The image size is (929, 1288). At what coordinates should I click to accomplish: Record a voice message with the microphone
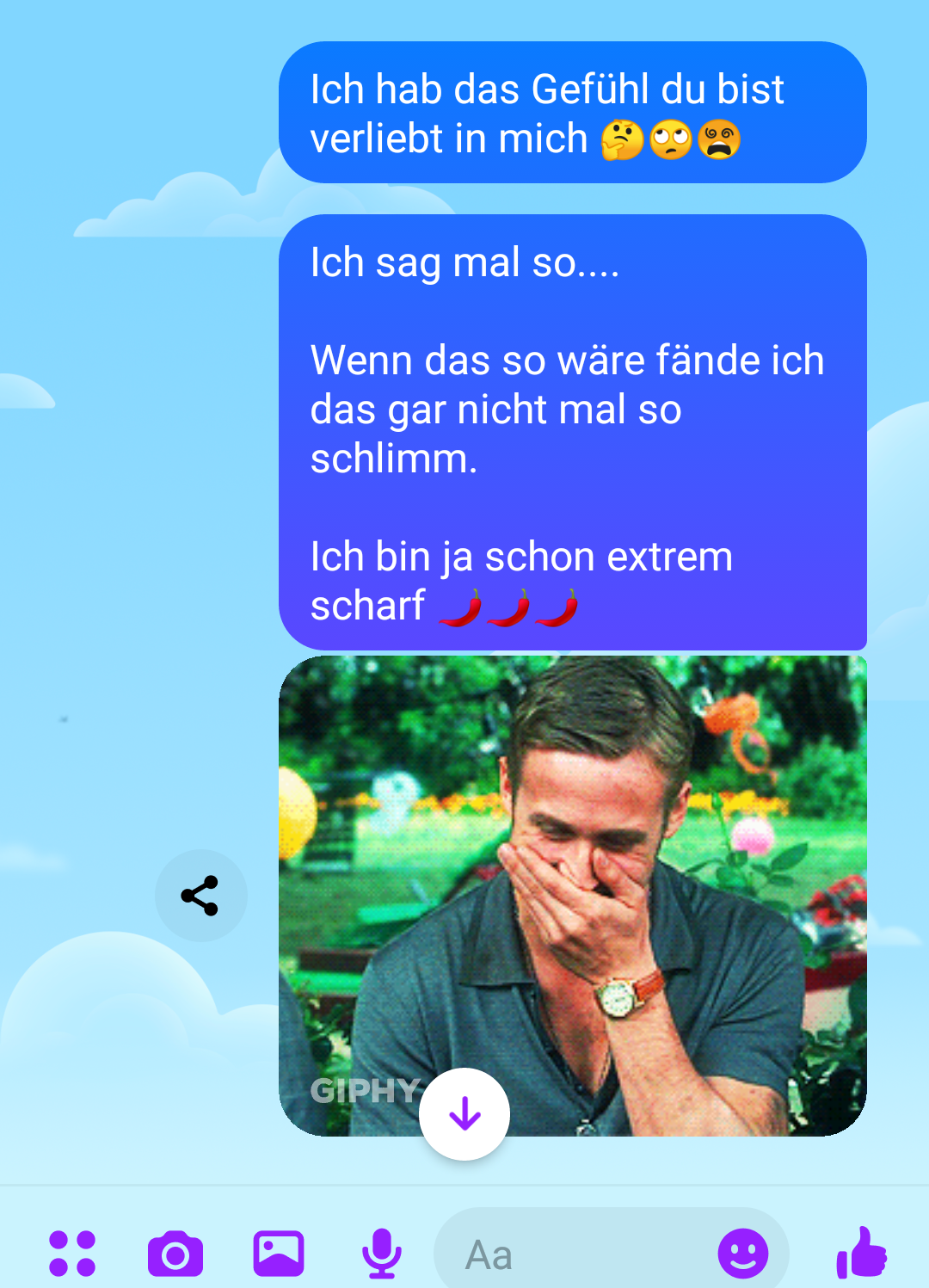(381, 1254)
